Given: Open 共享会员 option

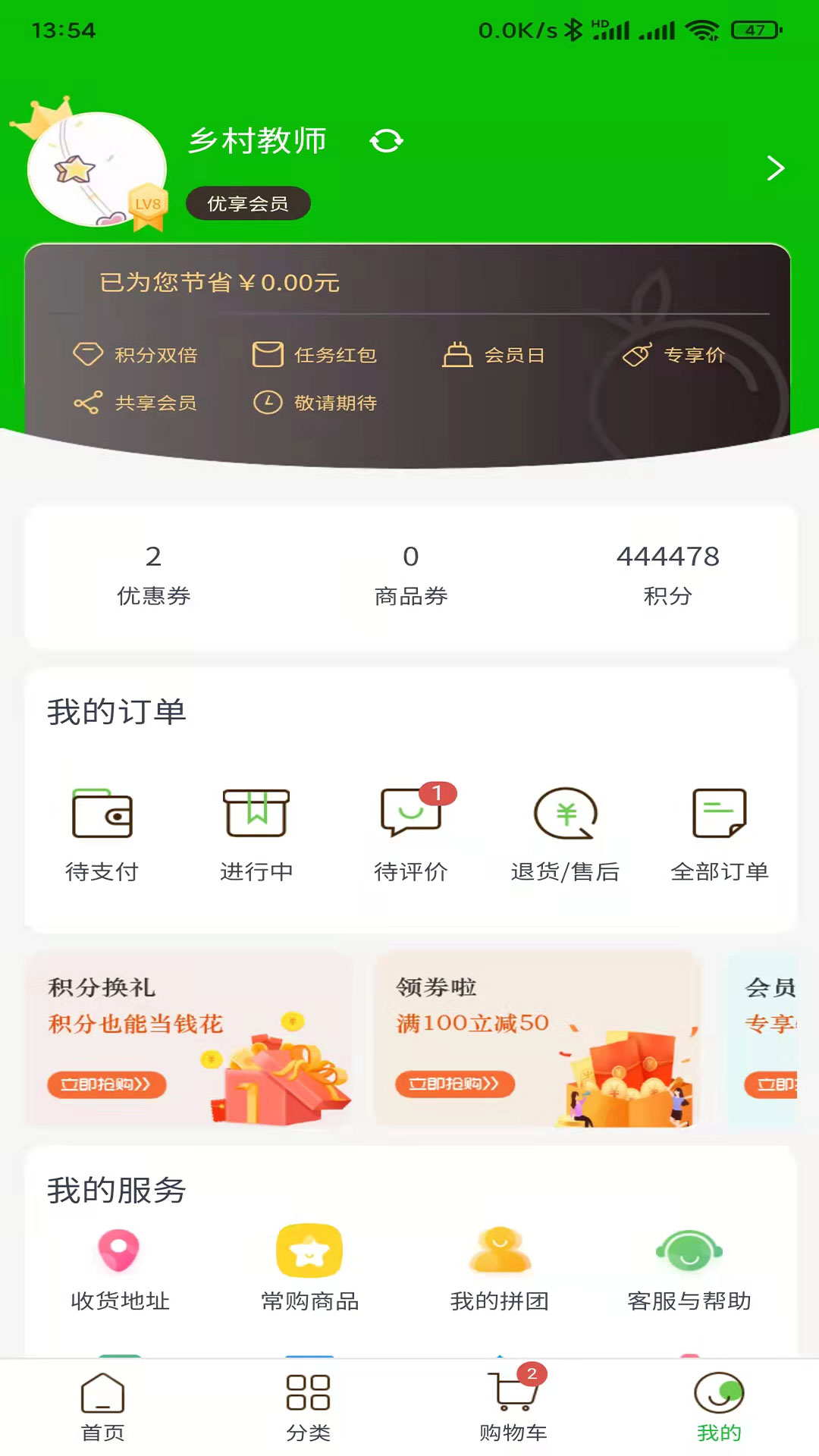Looking at the screenshot, I should click(x=135, y=403).
